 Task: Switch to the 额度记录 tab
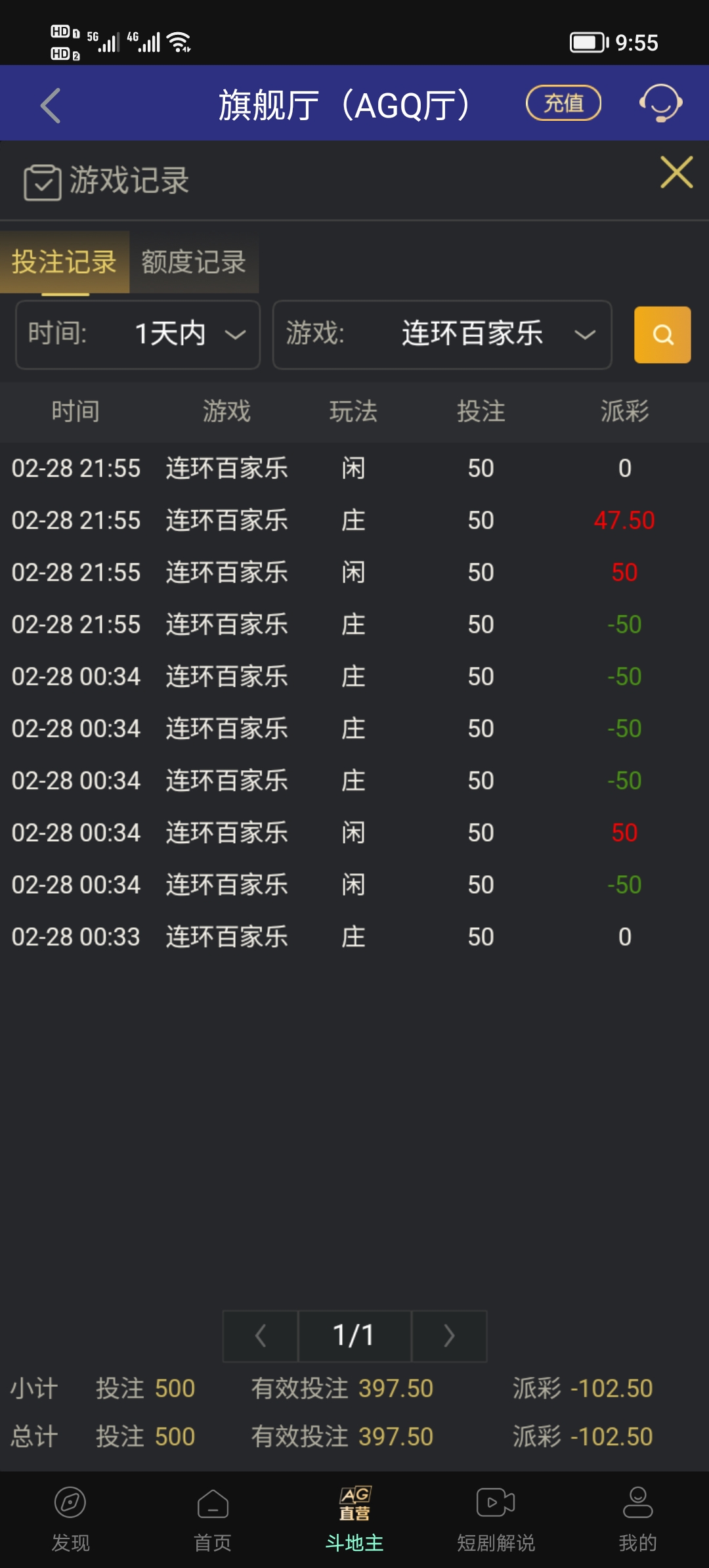pos(194,262)
